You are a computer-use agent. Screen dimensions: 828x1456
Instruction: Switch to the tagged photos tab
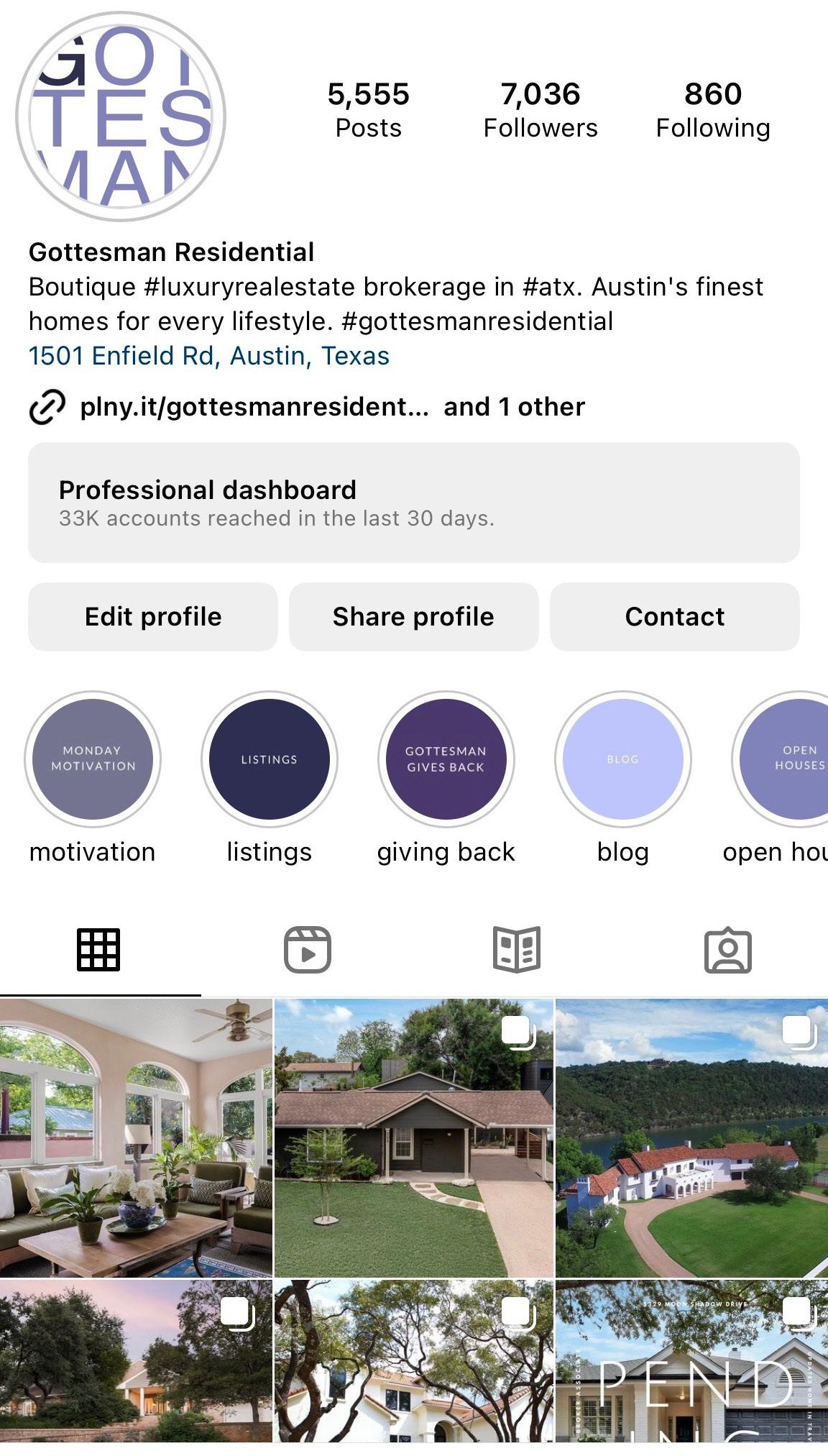tap(727, 950)
